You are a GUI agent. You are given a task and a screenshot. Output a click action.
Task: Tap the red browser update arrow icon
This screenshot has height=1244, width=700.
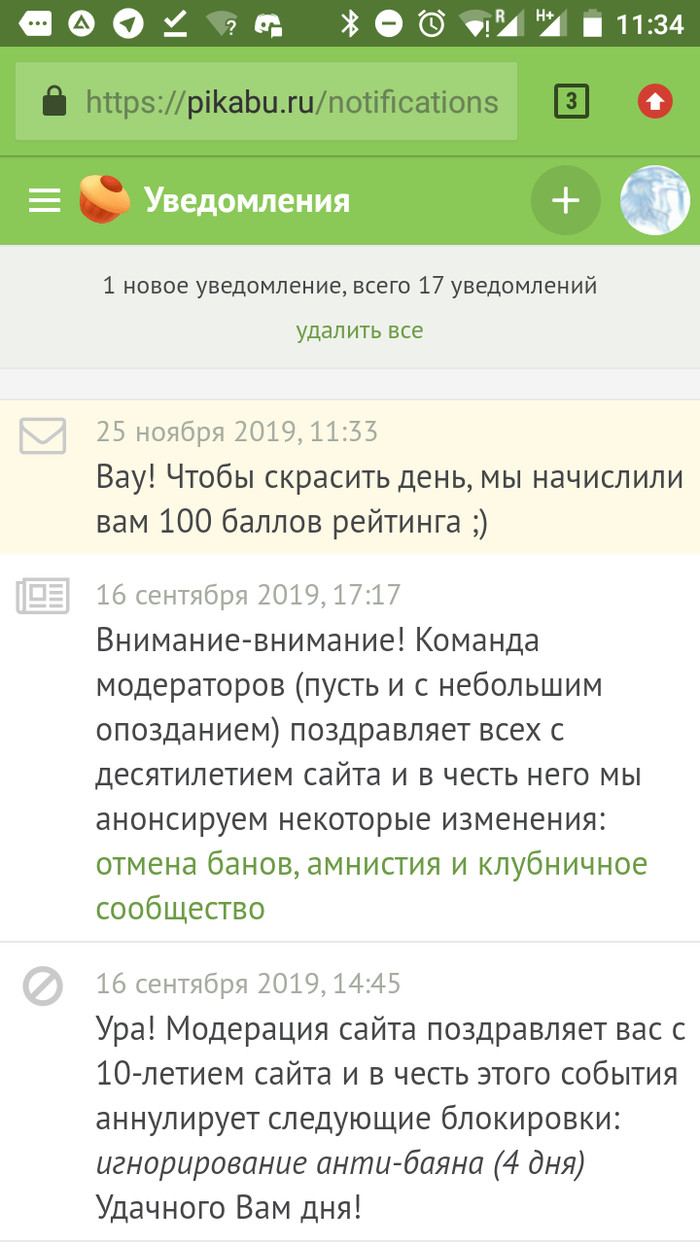tap(655, 101)
